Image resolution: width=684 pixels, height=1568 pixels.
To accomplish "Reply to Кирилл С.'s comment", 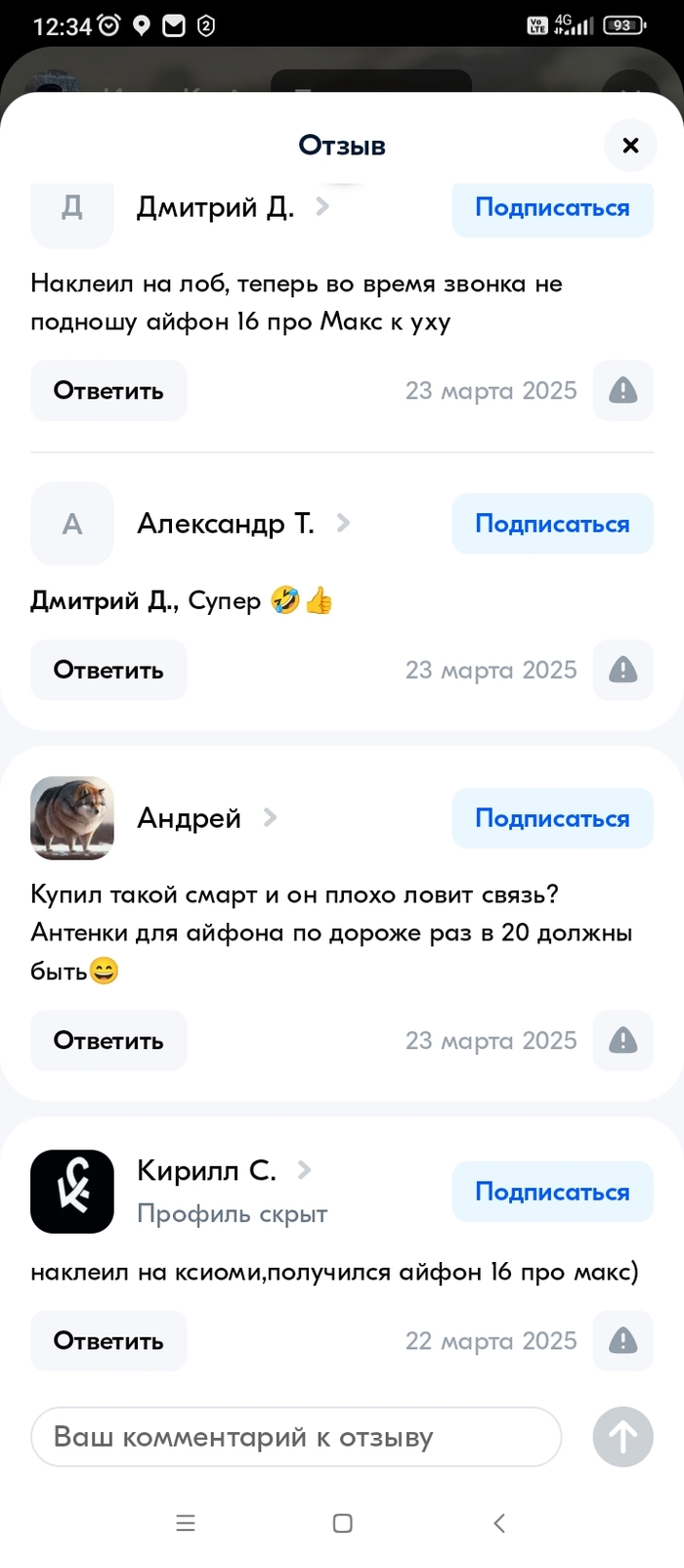I will pyautogui.click(x=108, y=1341).
